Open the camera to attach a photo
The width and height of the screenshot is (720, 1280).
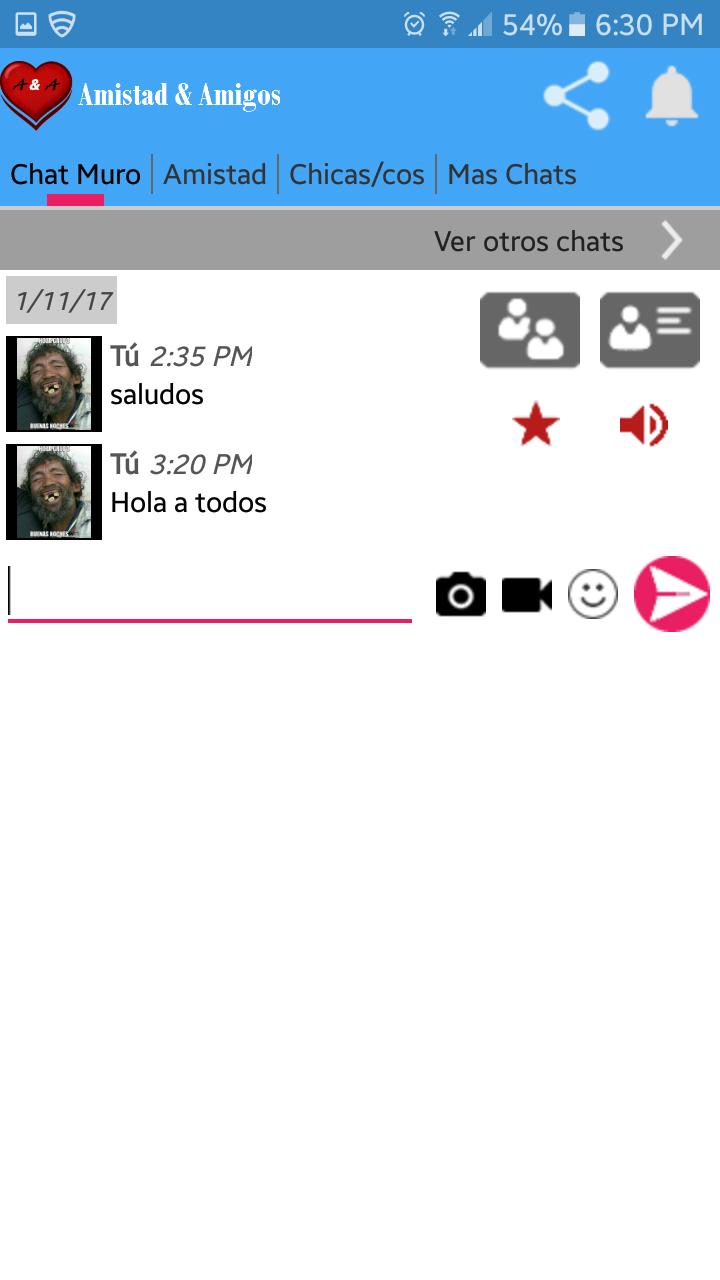pos(460,594)
